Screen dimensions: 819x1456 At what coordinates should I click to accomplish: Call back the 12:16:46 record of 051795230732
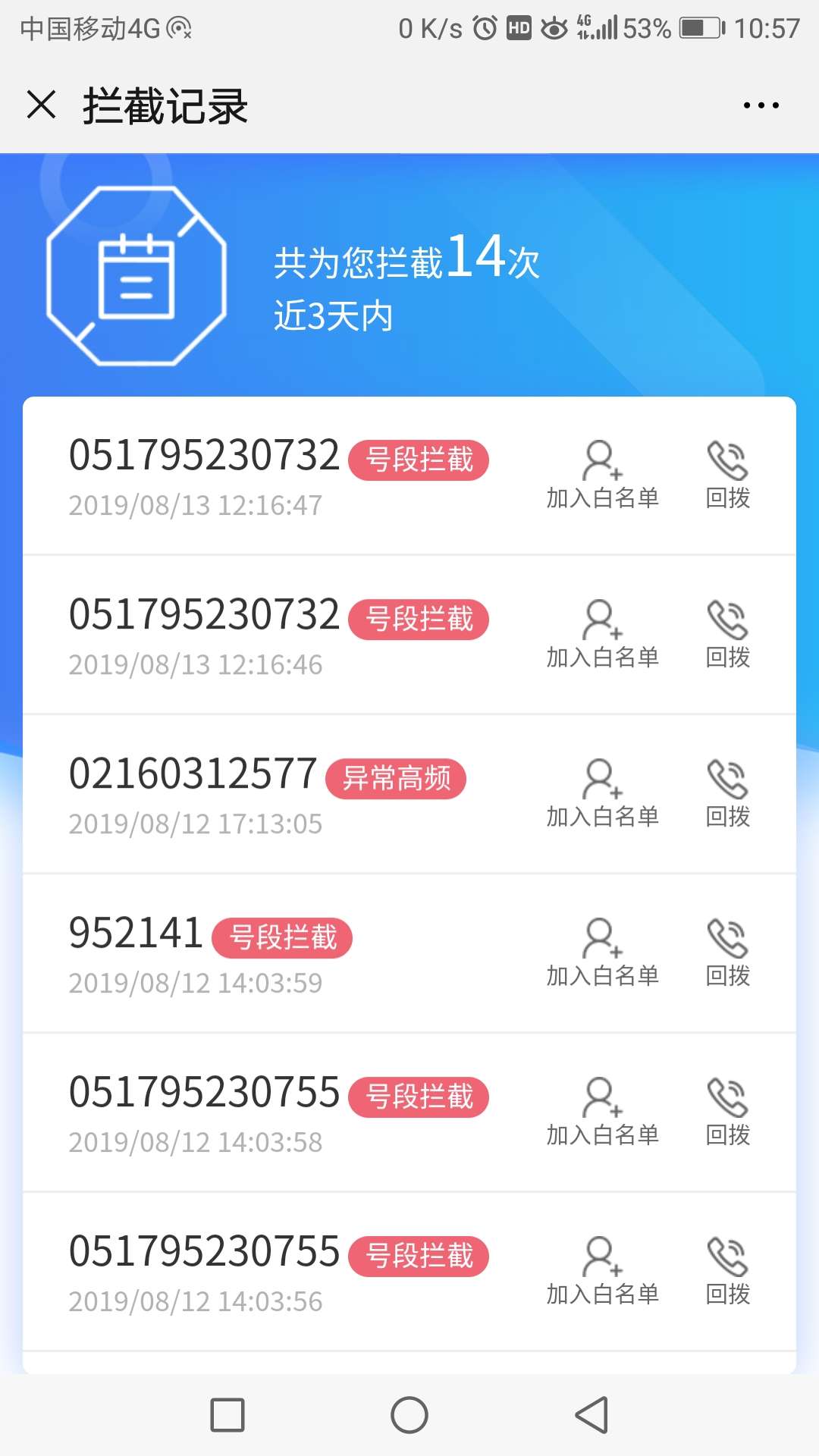coord(728,635)
